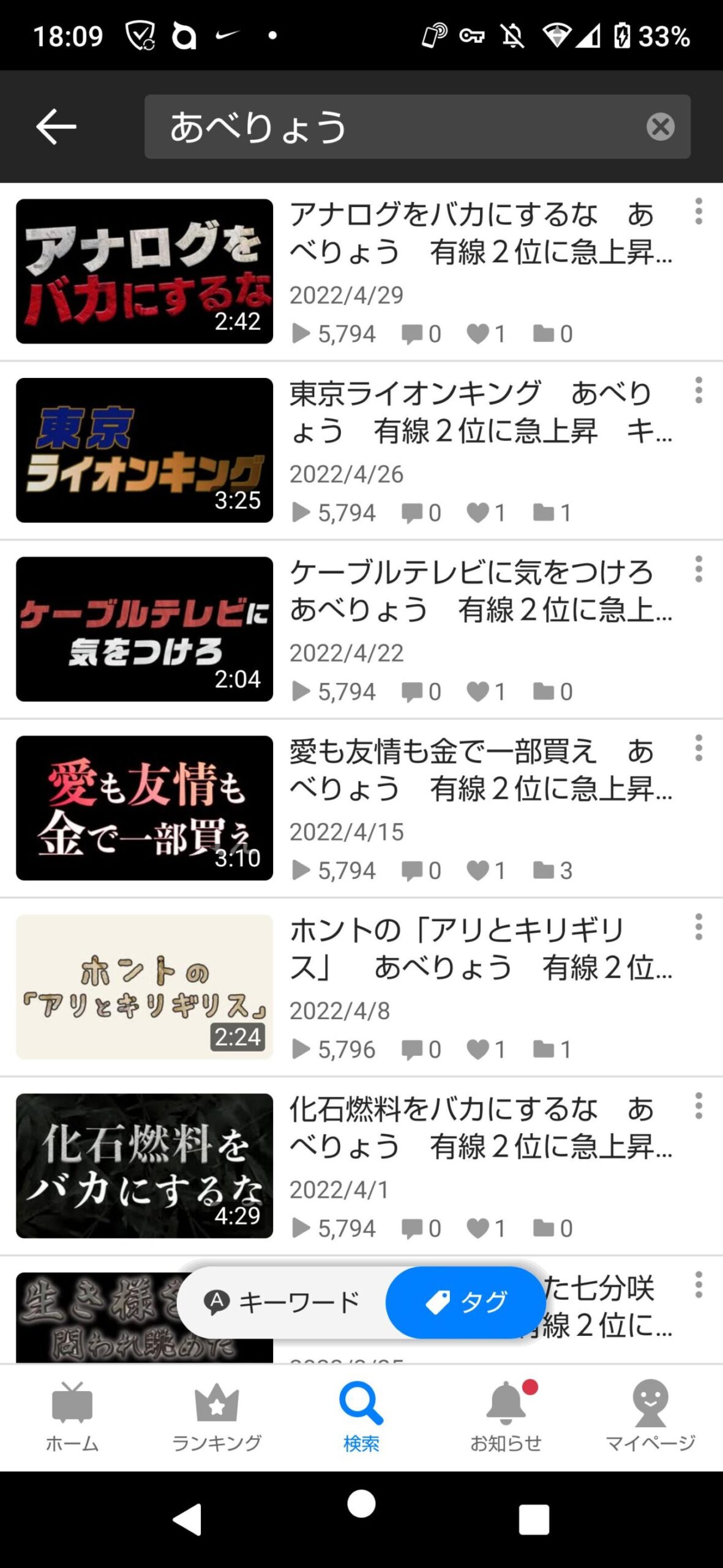Open overflow menu for 東京ライオンキング
This screenshot has height=1568, width=723.
(x=699, y=390)
